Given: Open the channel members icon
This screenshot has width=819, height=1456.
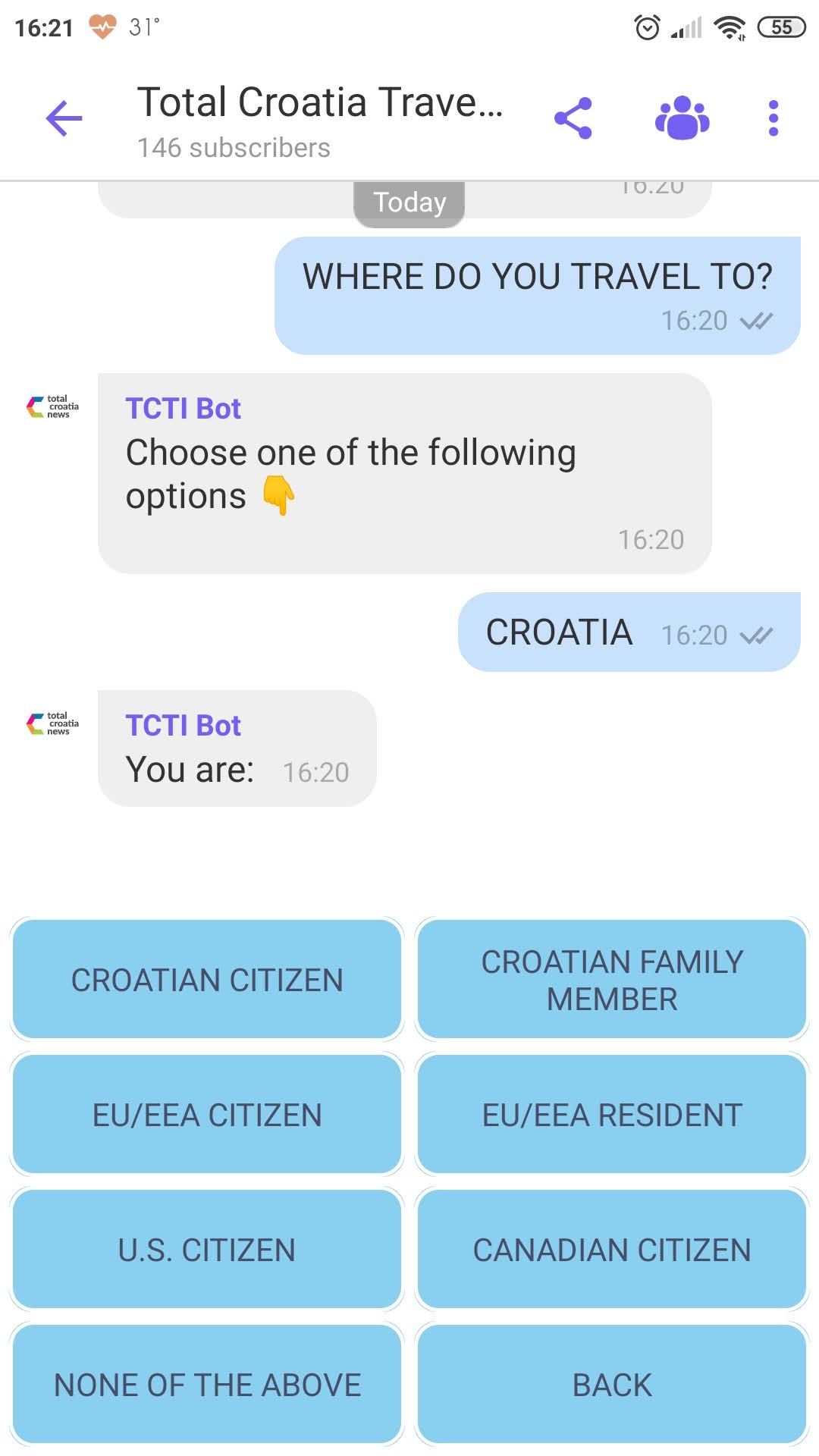Looking at the screenshot, I should point(682,118).
